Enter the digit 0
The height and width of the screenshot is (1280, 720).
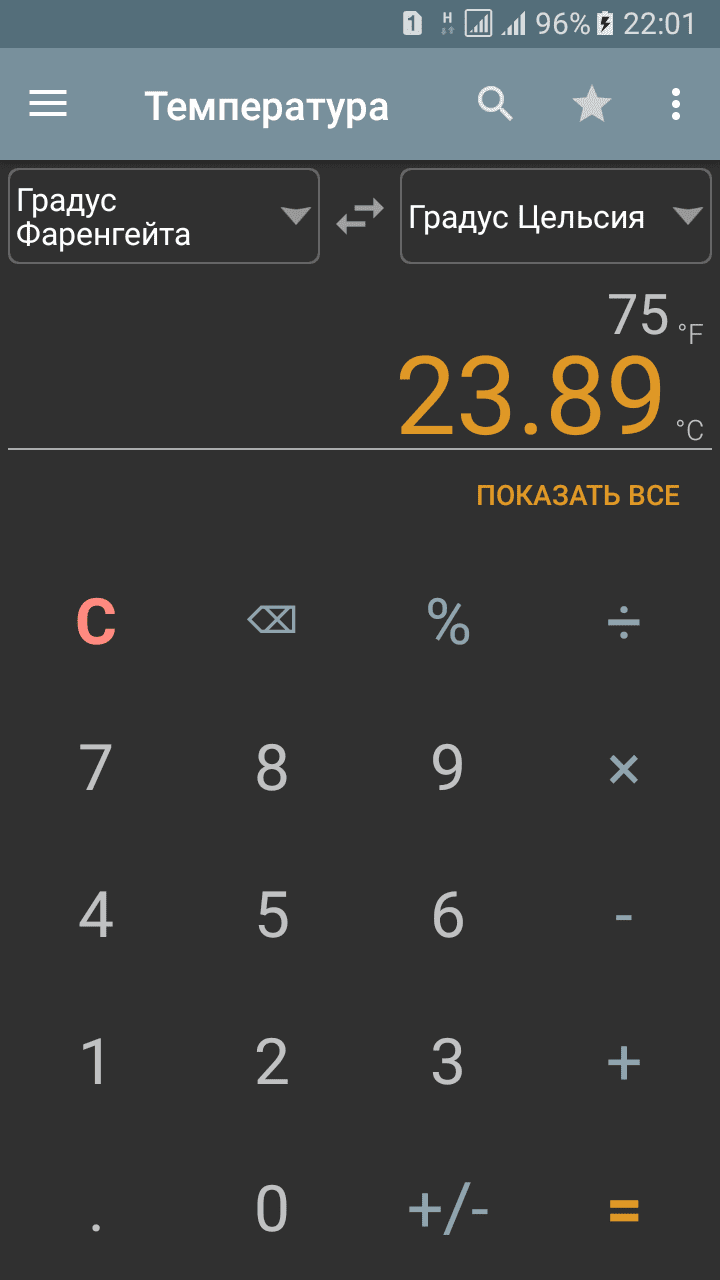[272, 1208]
